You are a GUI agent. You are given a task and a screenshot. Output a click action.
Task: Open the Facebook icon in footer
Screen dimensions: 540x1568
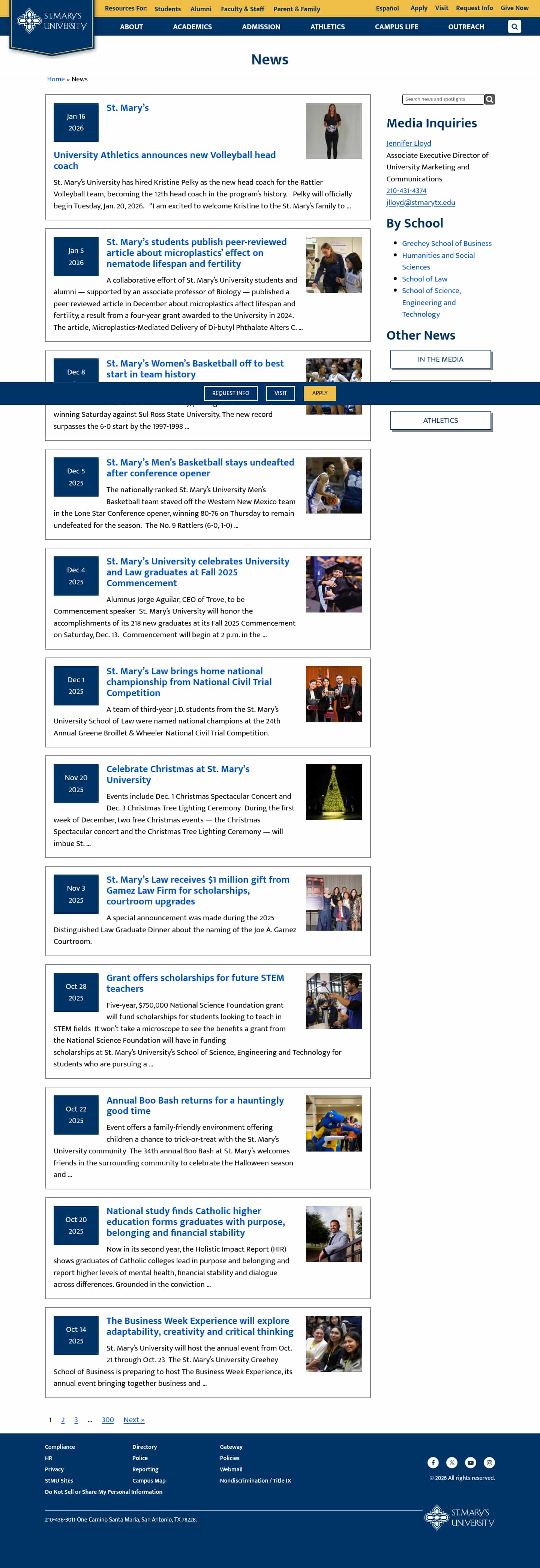pyautogui.click(x=433, y=1462)
